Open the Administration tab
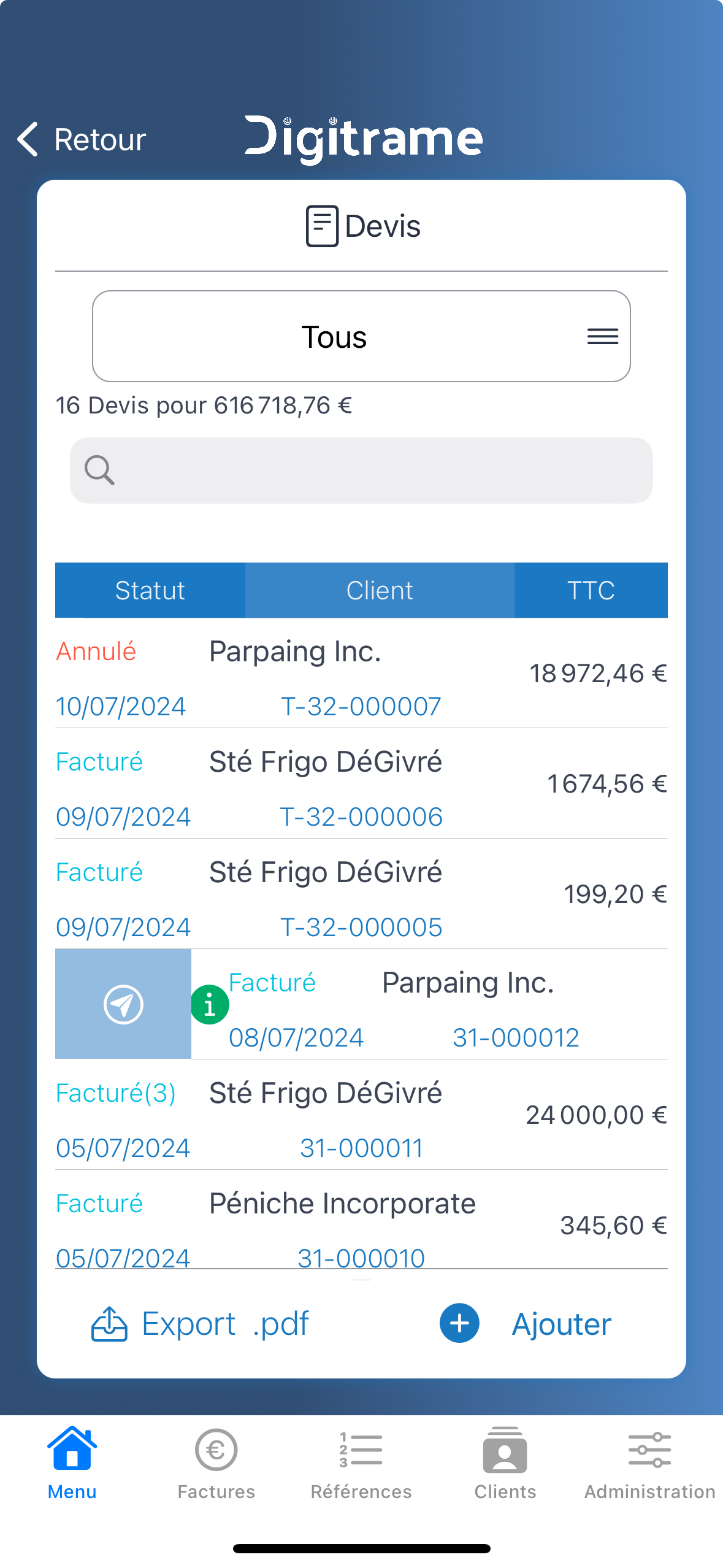This screenshot has height=1568, width=723. pos(649,1464)
